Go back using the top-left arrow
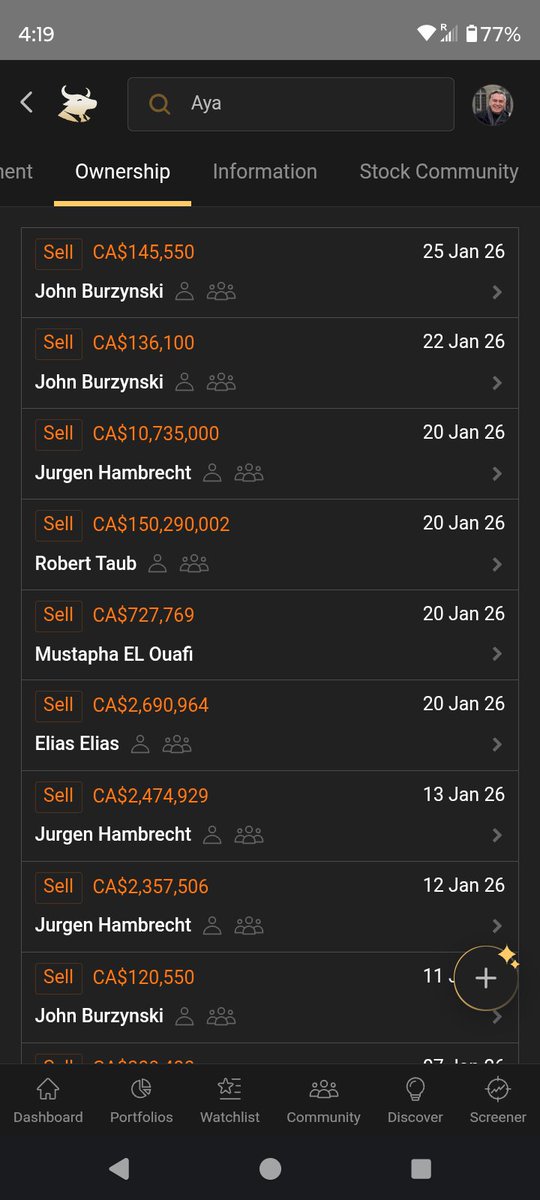Viewport: 540px width, 1200px height. pyautogui.click(x=27, y=102)
